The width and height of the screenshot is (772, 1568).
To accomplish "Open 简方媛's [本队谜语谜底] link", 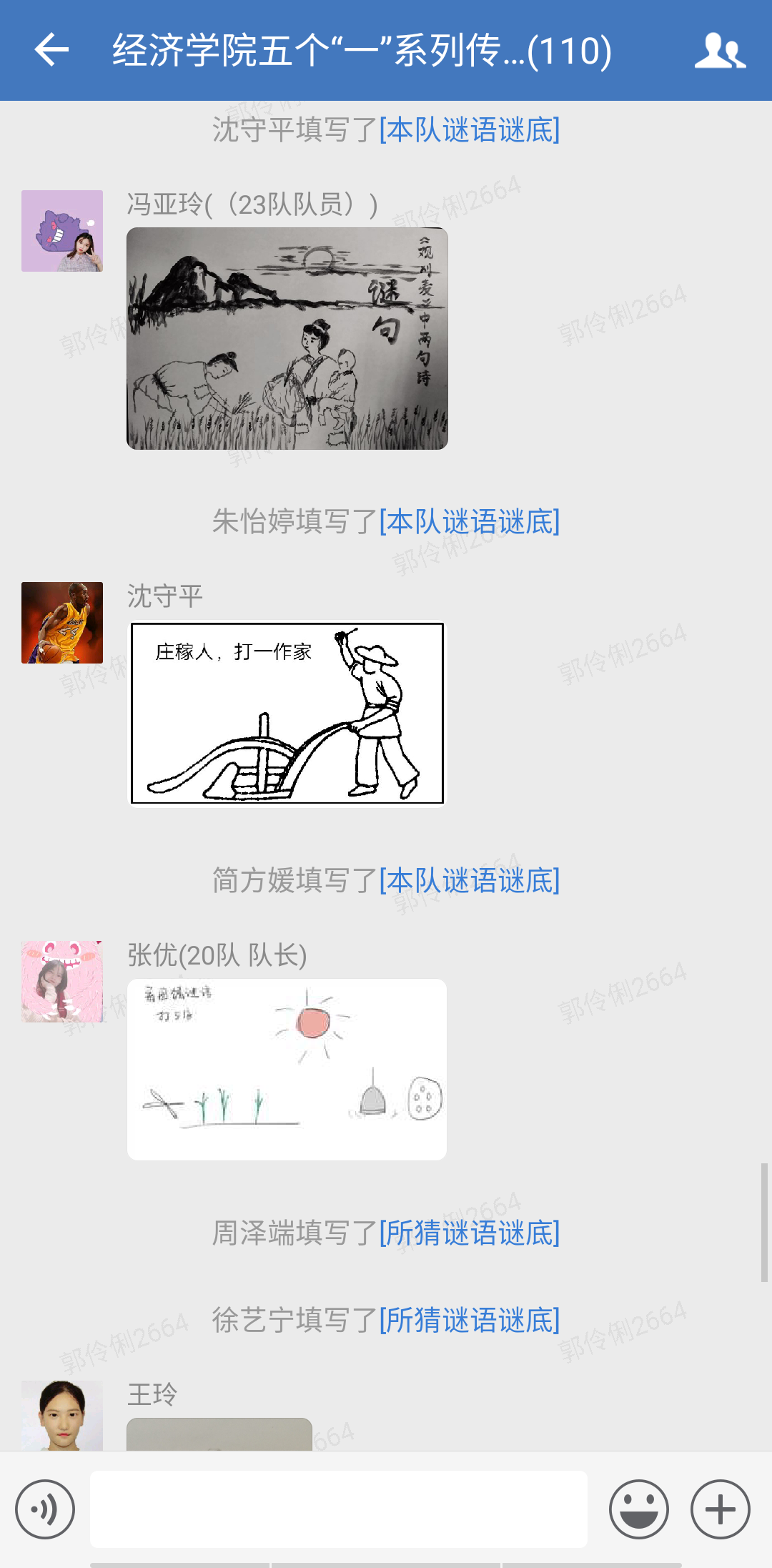I will (469, 881).
